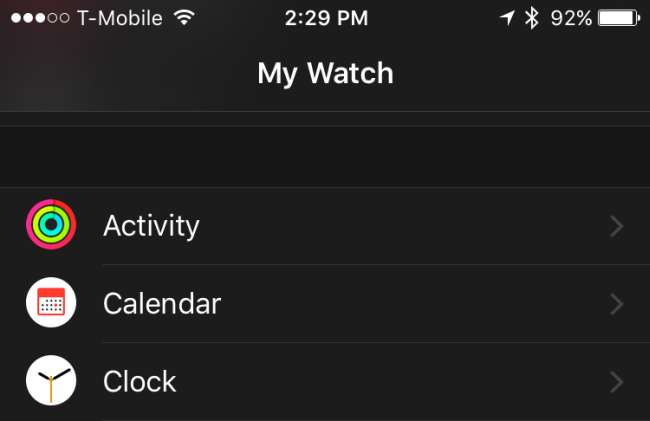Open the Calendar settings row
The width and height of the screenshot is (650, 421).
[x=325, y=304]
